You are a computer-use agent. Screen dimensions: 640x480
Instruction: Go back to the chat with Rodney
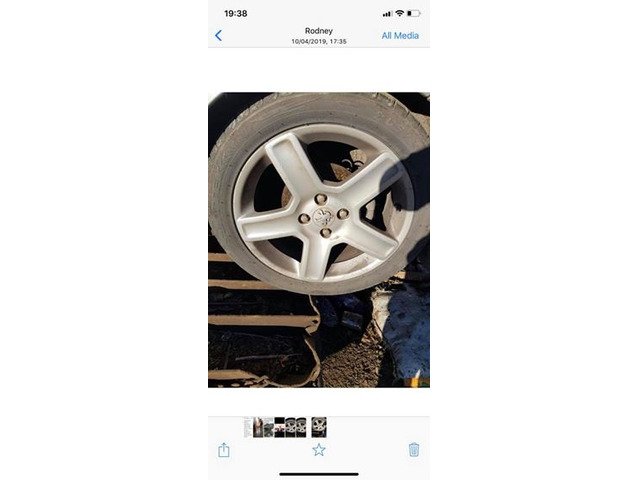[x=219, y=35]
